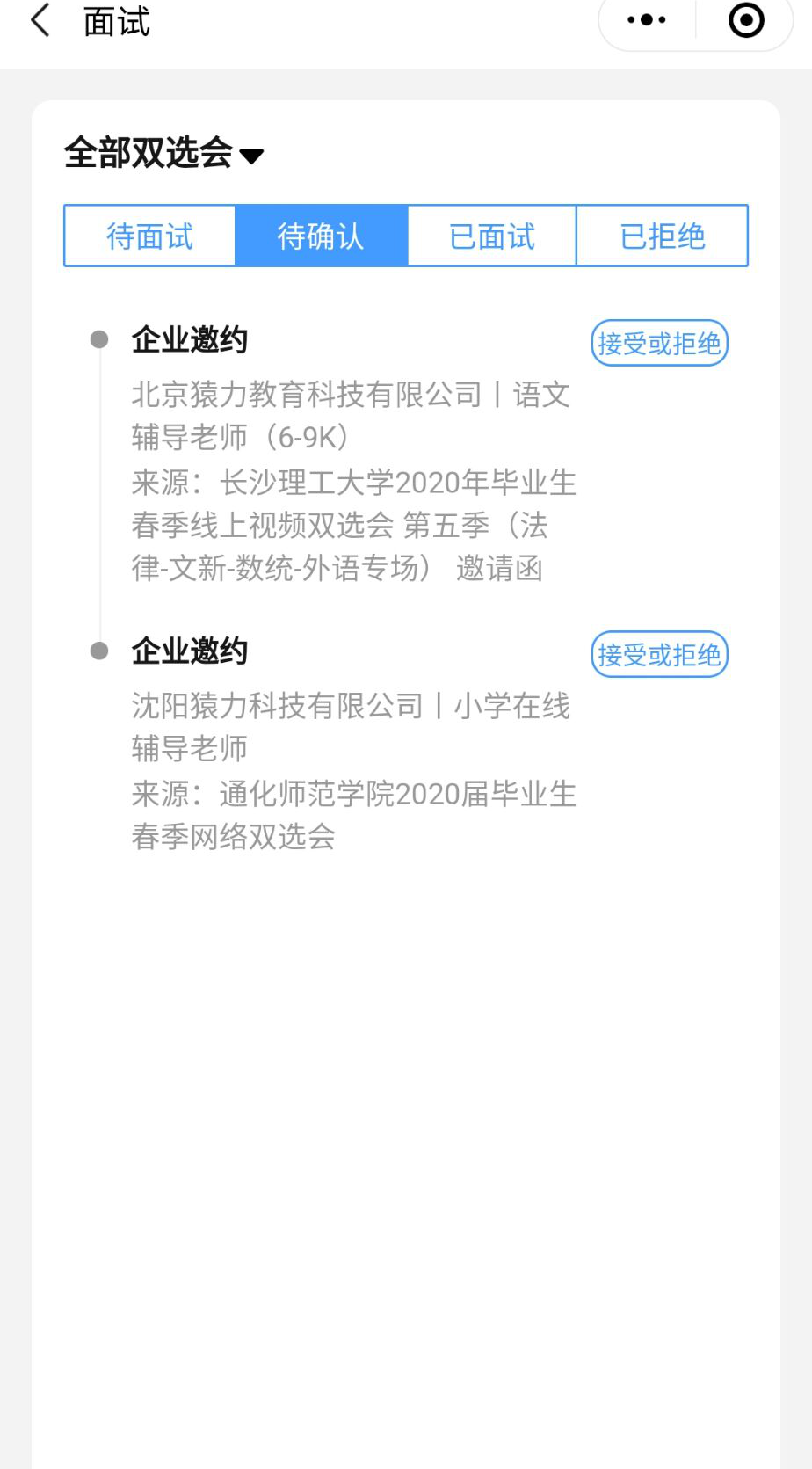Go back from the 面试 page
812x1469 pixels.
tap(40, 20)
